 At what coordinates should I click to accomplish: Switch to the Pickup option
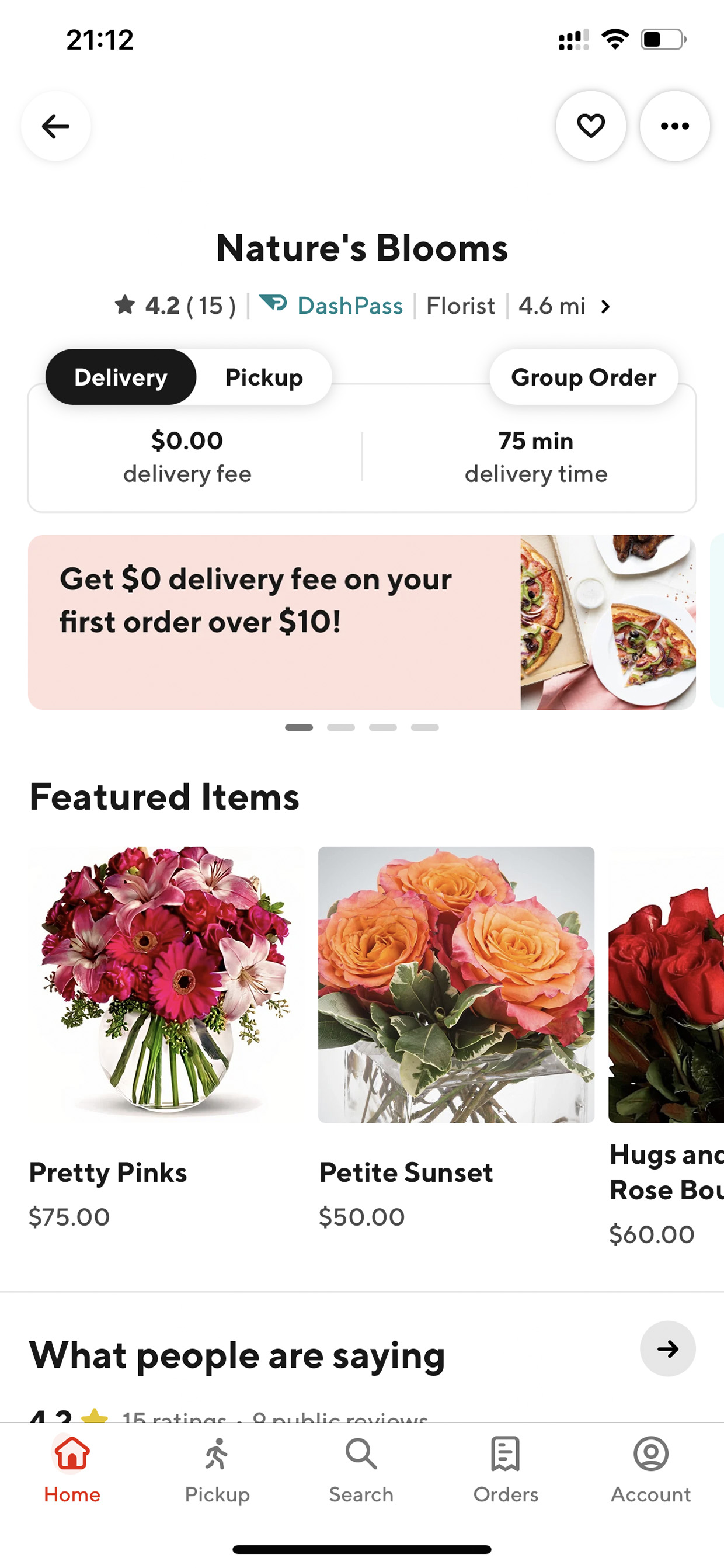click(x=263, y=377)
